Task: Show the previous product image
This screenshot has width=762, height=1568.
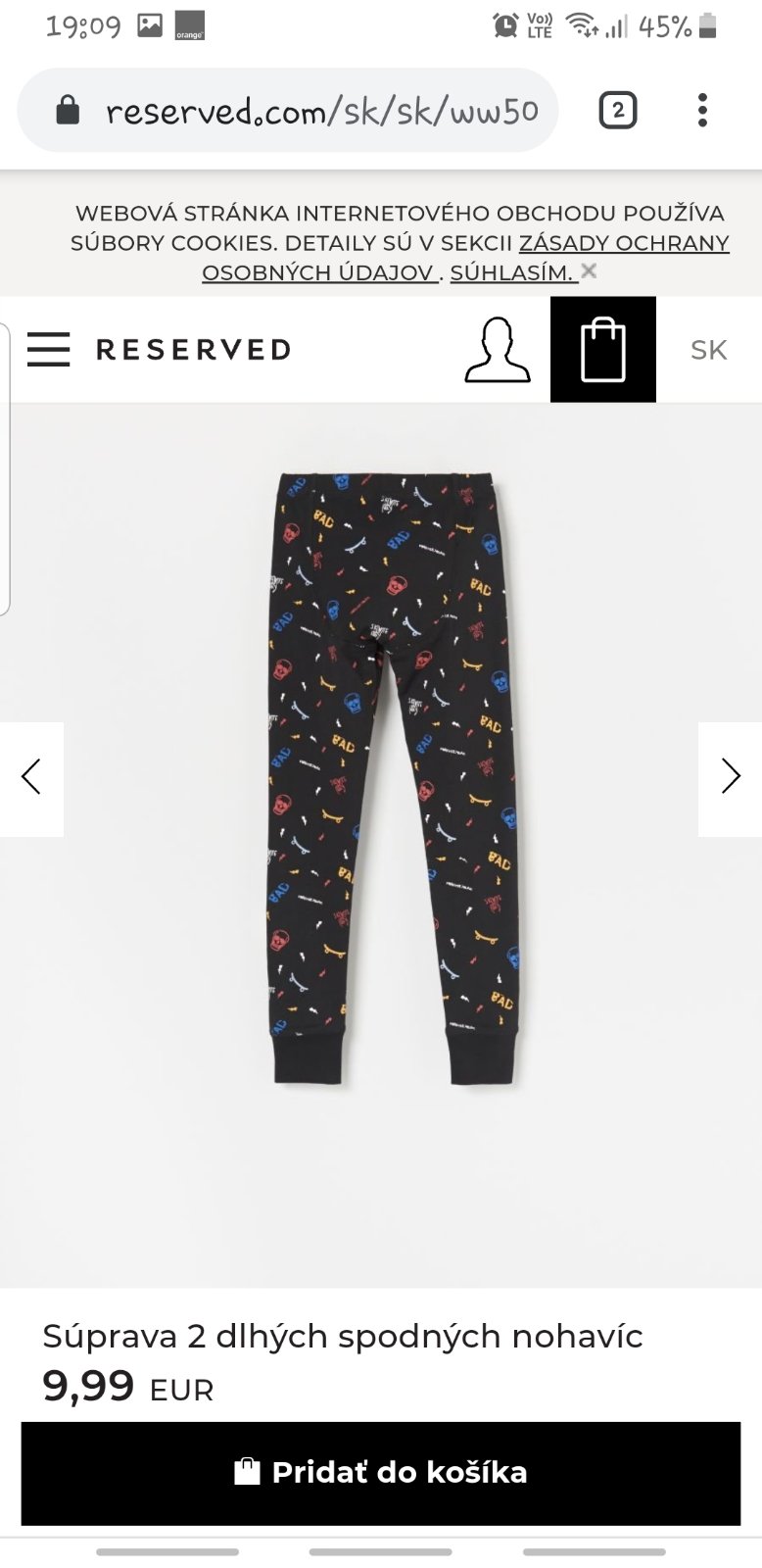Action: coord(31,778)
